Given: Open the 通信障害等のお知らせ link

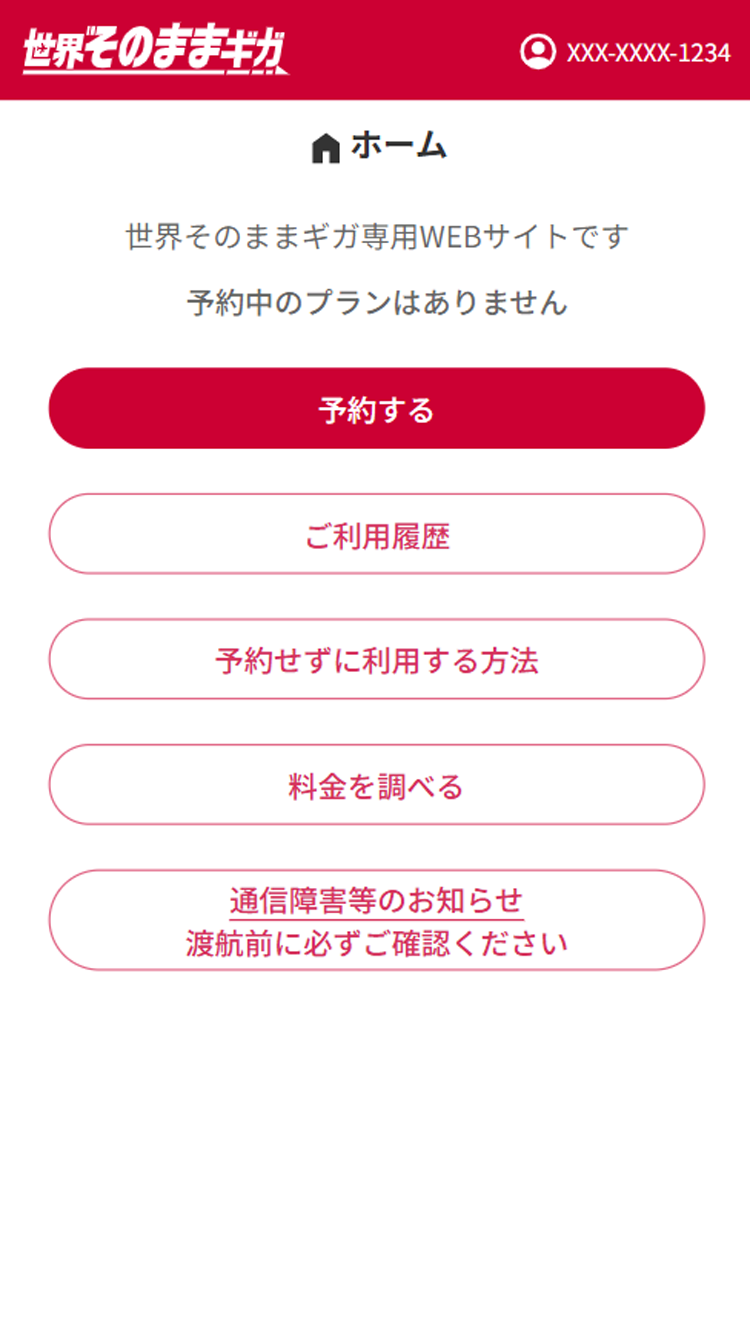Looking at the screenshot, I should click(375, 899).
